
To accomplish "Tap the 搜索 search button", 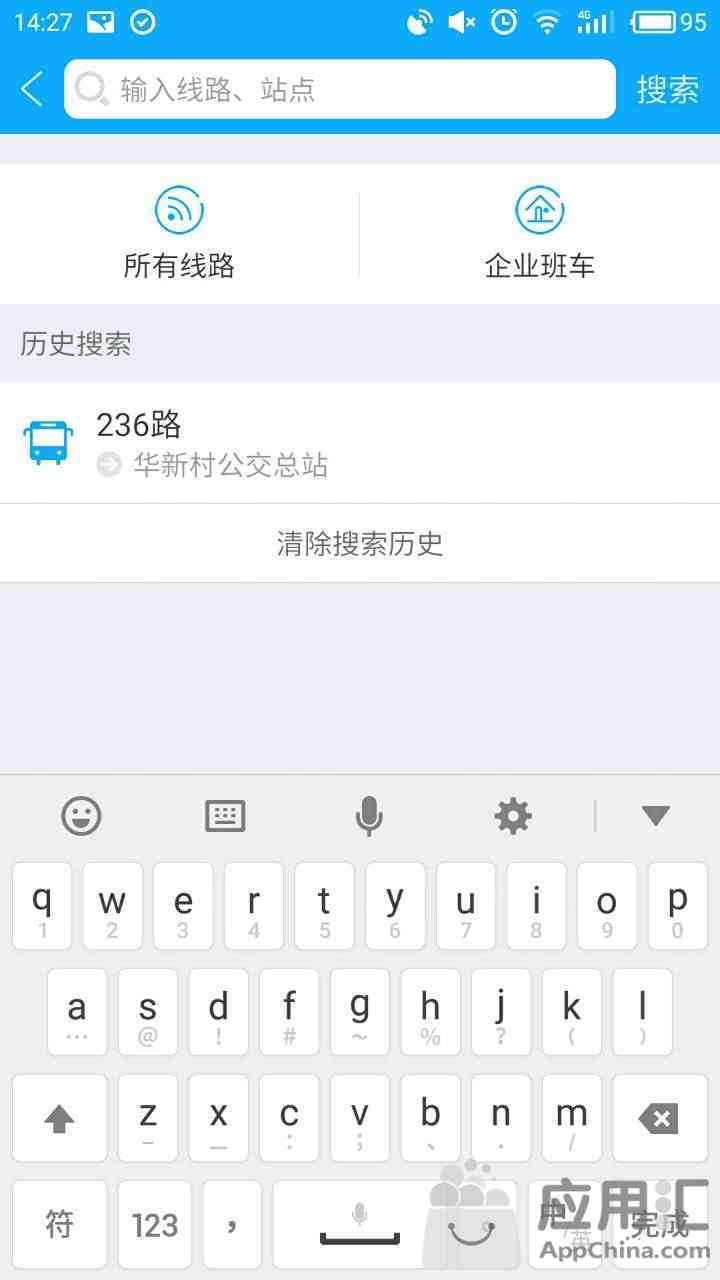I will pyautogui.click(x=667, y=89).
